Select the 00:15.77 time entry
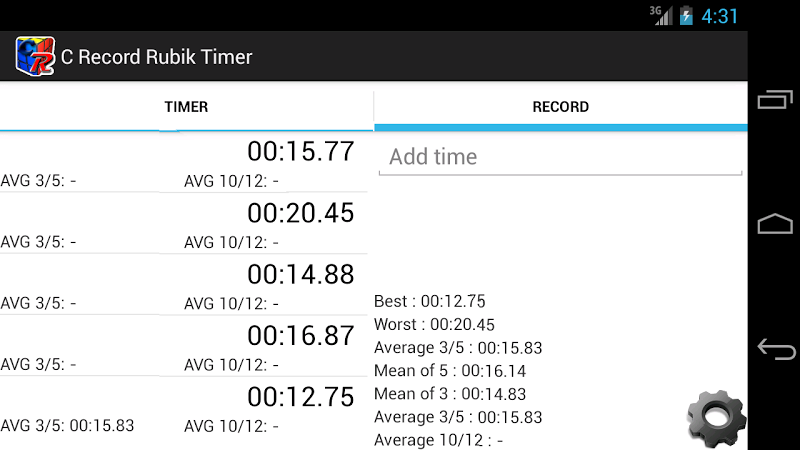This screenshot has height=450, width=800. pyautogui.click(x=300, y=152)
